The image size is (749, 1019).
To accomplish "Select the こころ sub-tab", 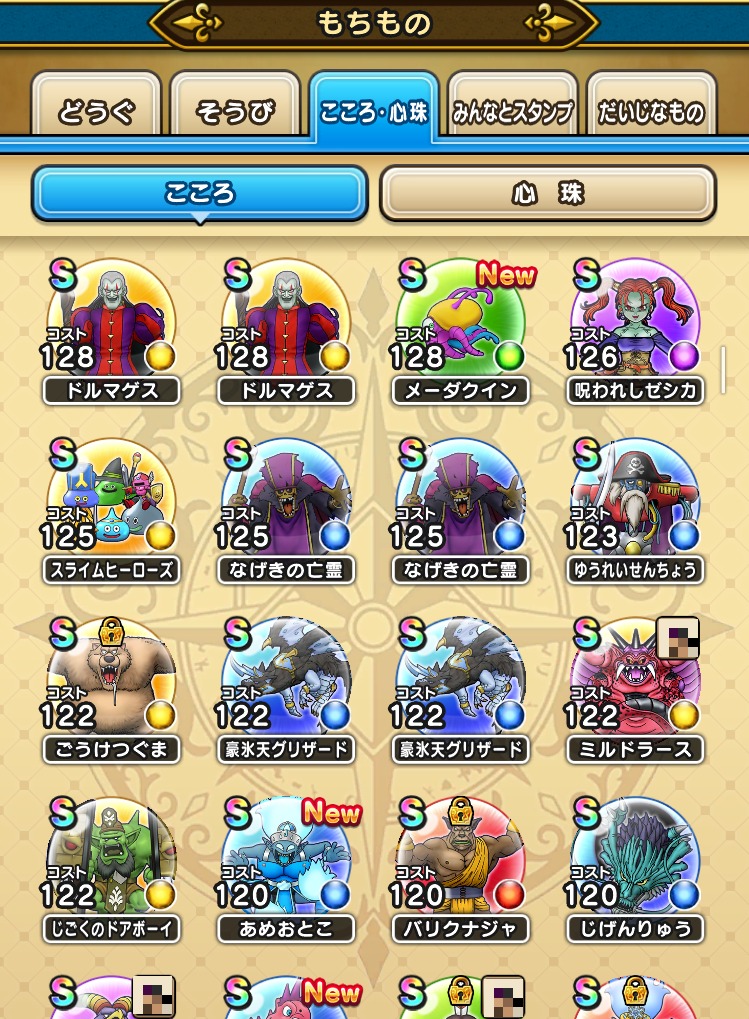I will [200, 193].
